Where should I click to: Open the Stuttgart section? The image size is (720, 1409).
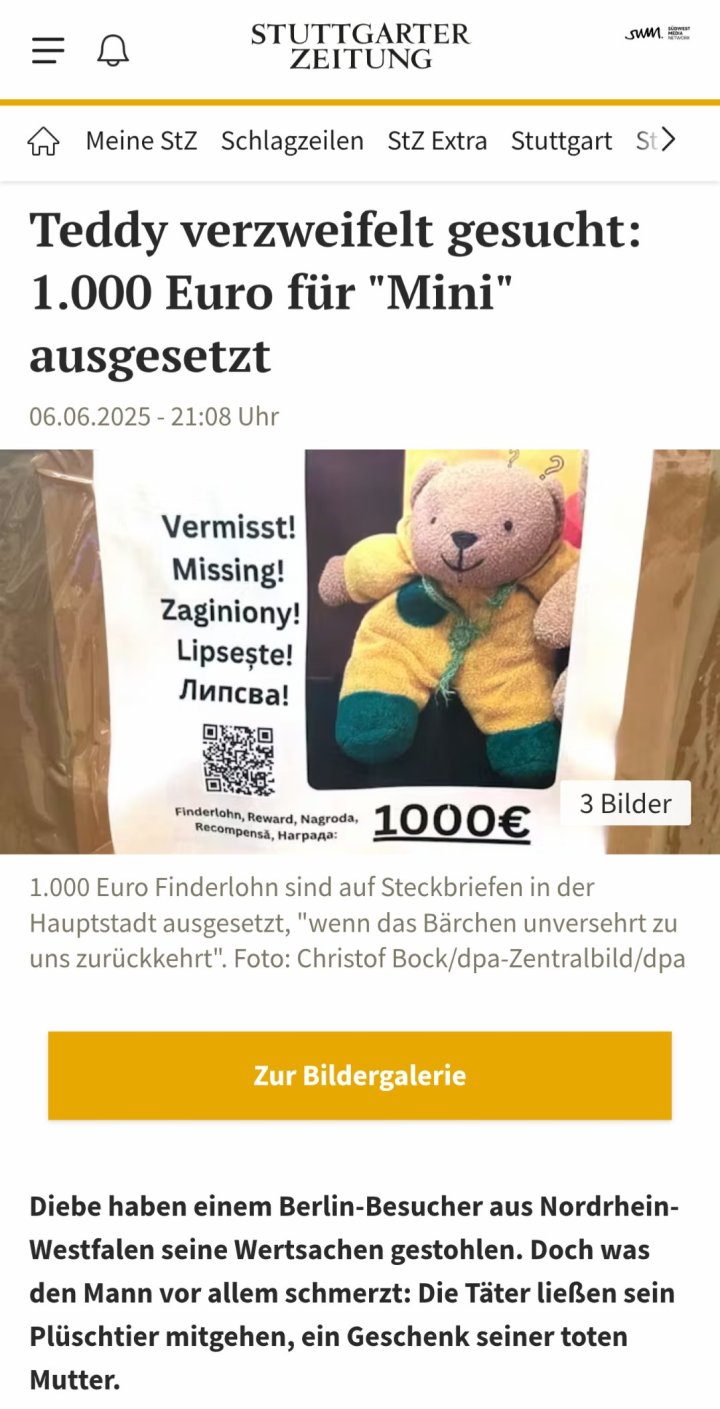561,141
